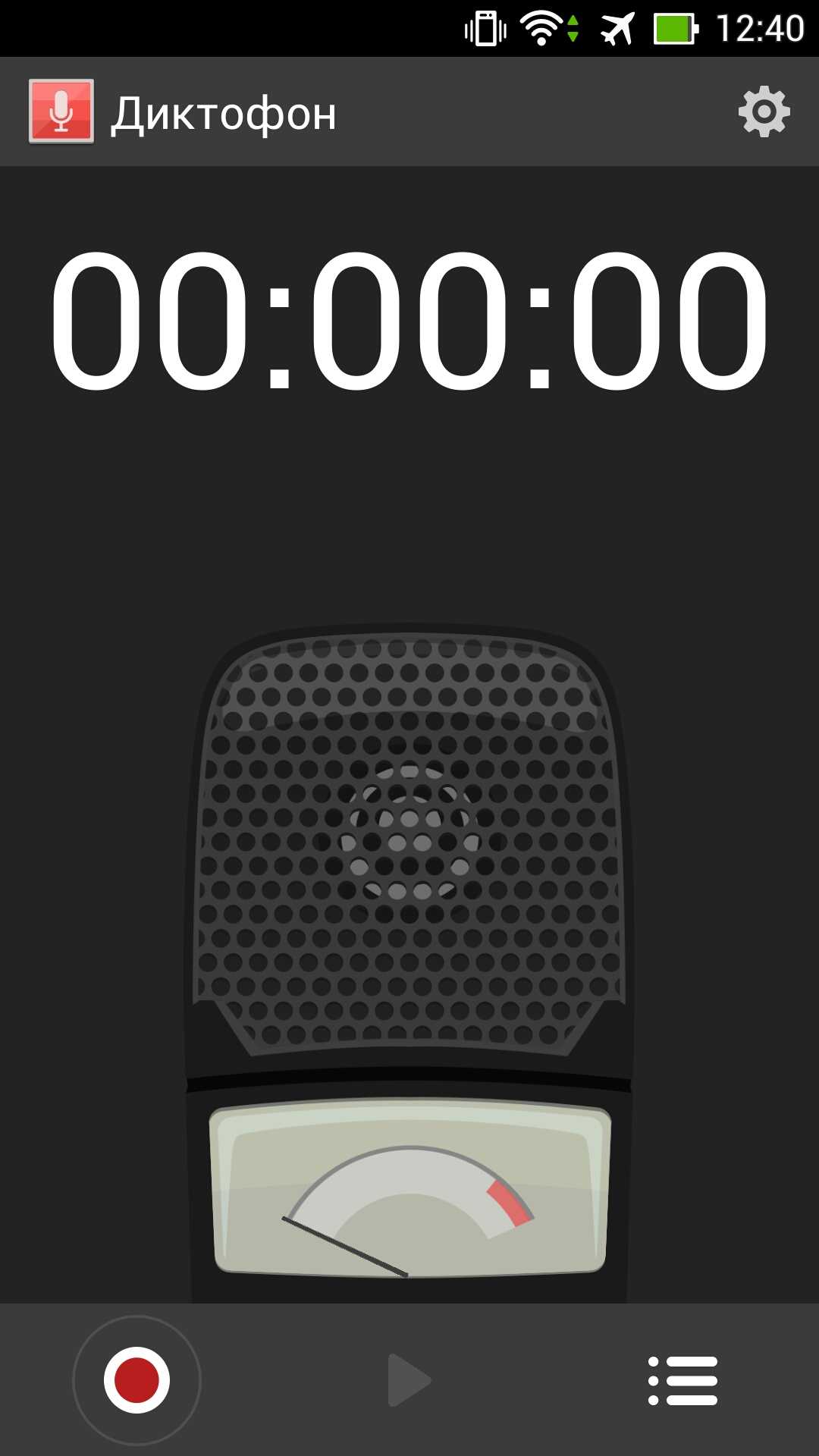Open the recordings list

pyautogui.click(x=682, y=1380)
